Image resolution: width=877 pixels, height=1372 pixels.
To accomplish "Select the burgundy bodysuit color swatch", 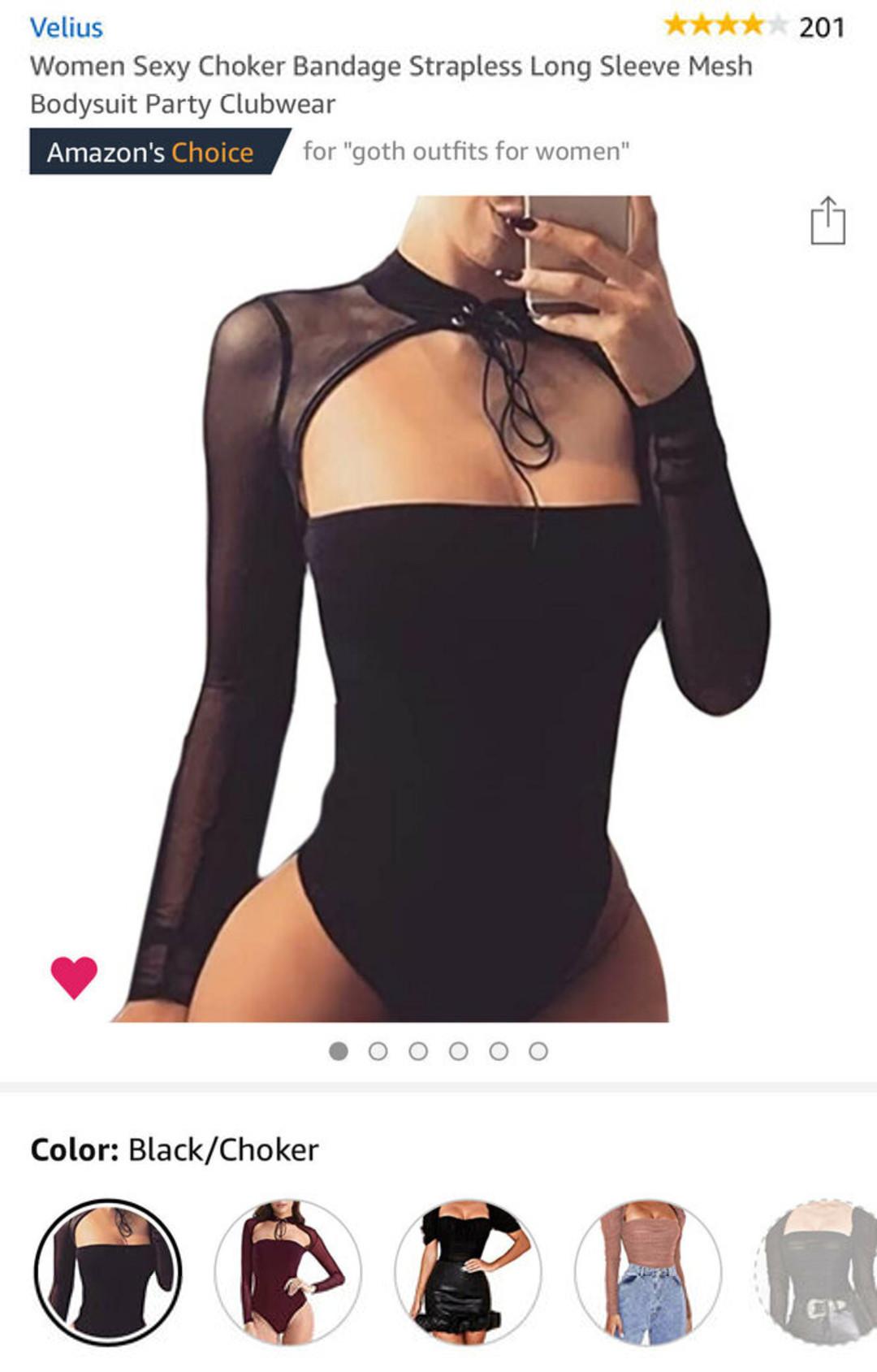I will point(288,1272).
